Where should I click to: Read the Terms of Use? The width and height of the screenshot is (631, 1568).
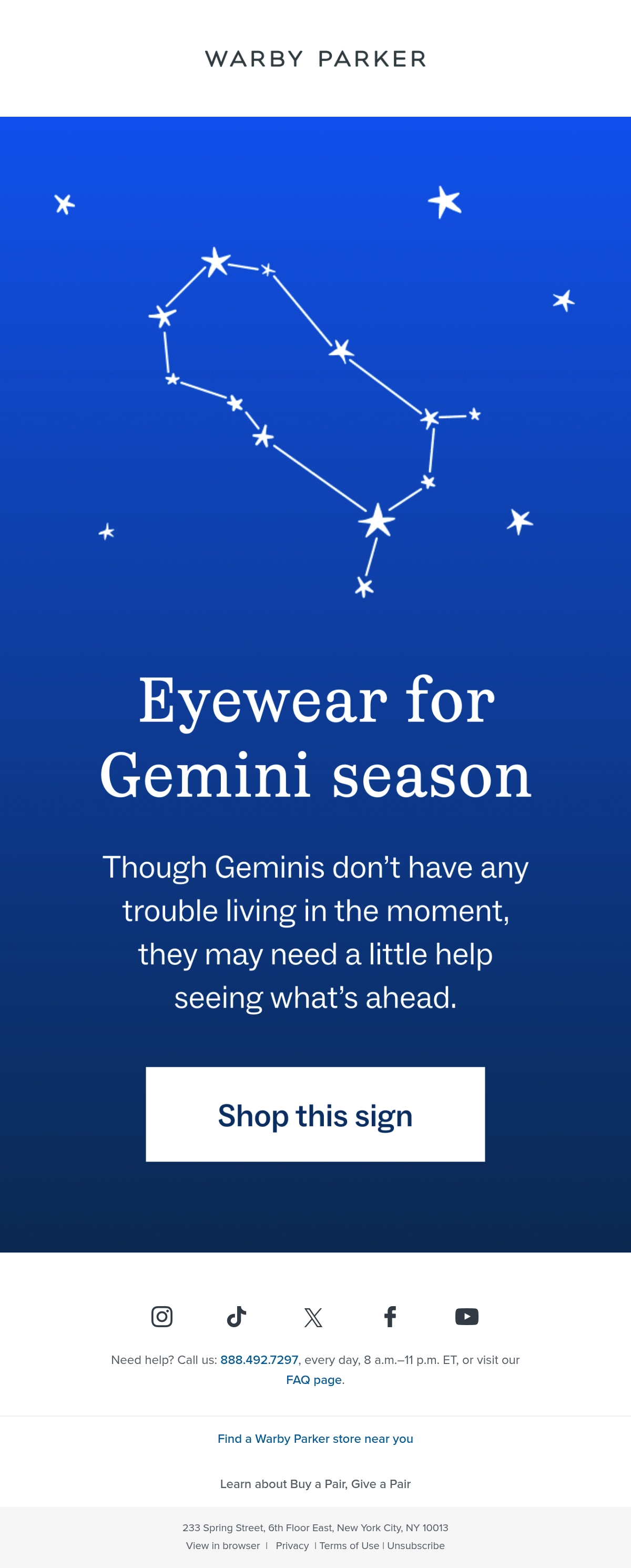pyautogui.click(x=349, y=1545)
